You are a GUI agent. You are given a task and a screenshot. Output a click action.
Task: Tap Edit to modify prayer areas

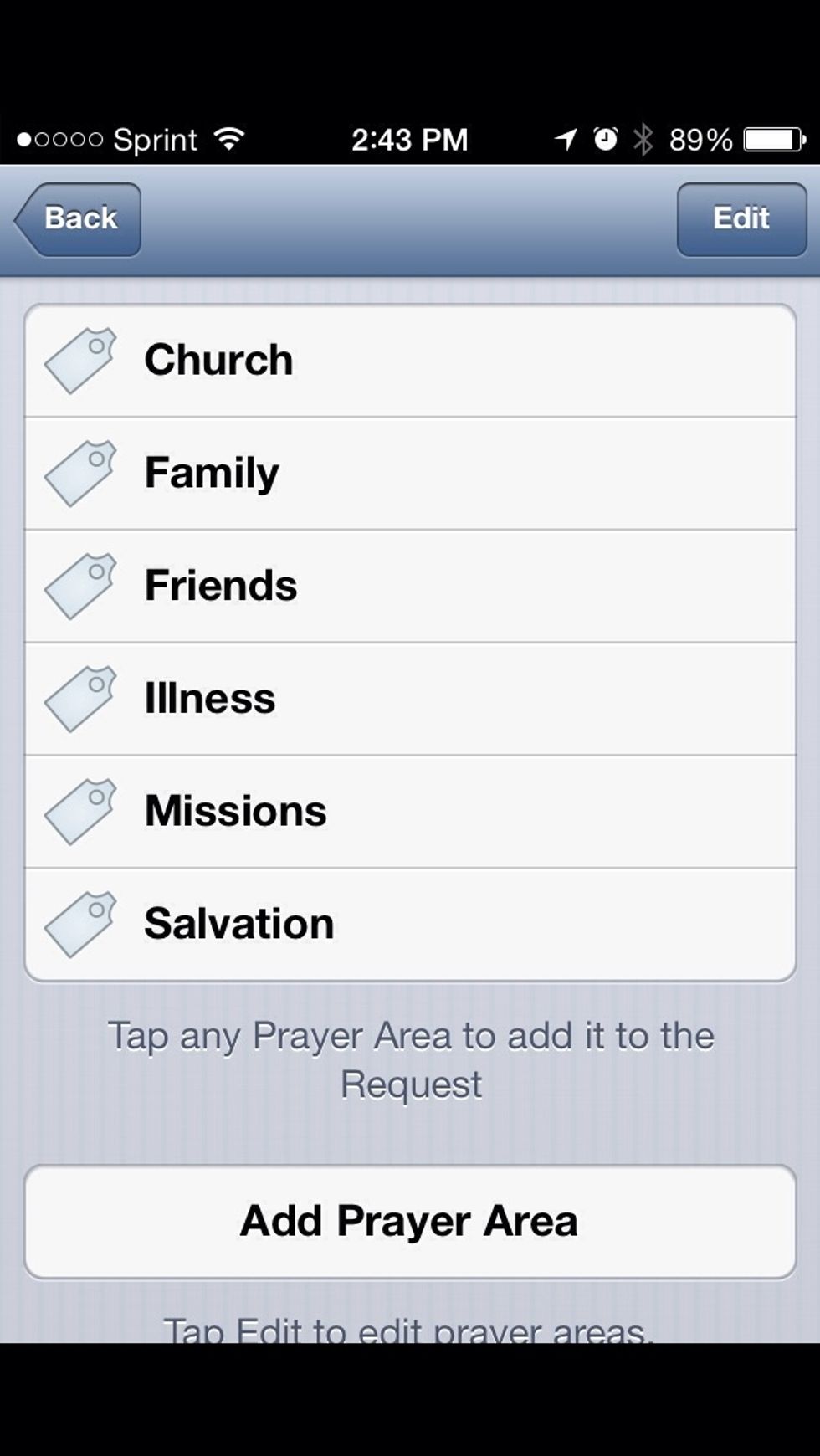pyautogui.click(x=741, y=219)
